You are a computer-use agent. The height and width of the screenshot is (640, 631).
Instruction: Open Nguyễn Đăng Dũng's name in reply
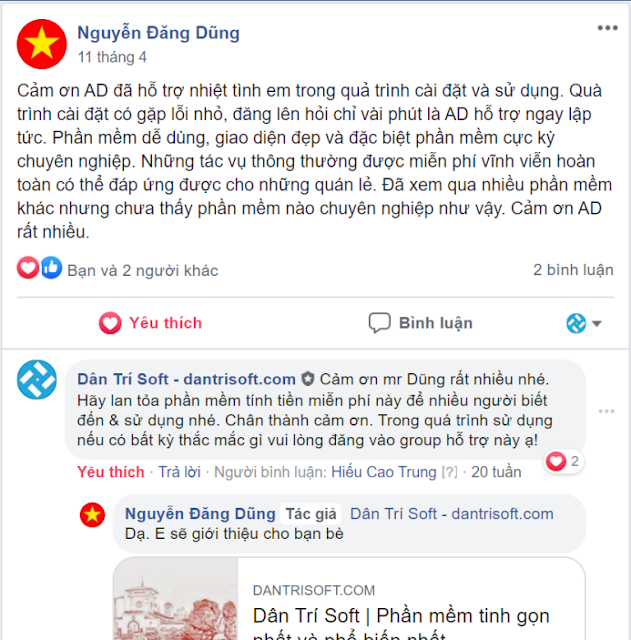pyautogui.click(x=200, y=513)
